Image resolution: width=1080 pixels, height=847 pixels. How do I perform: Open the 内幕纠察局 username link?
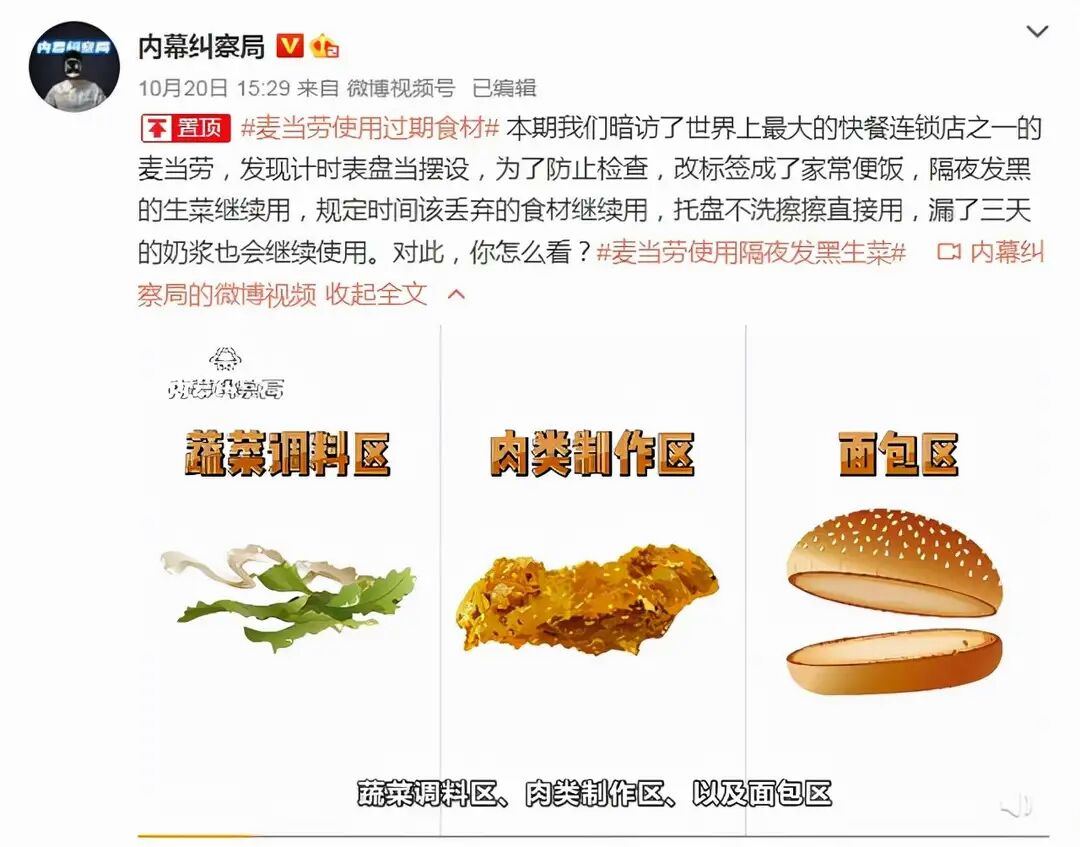201,46
